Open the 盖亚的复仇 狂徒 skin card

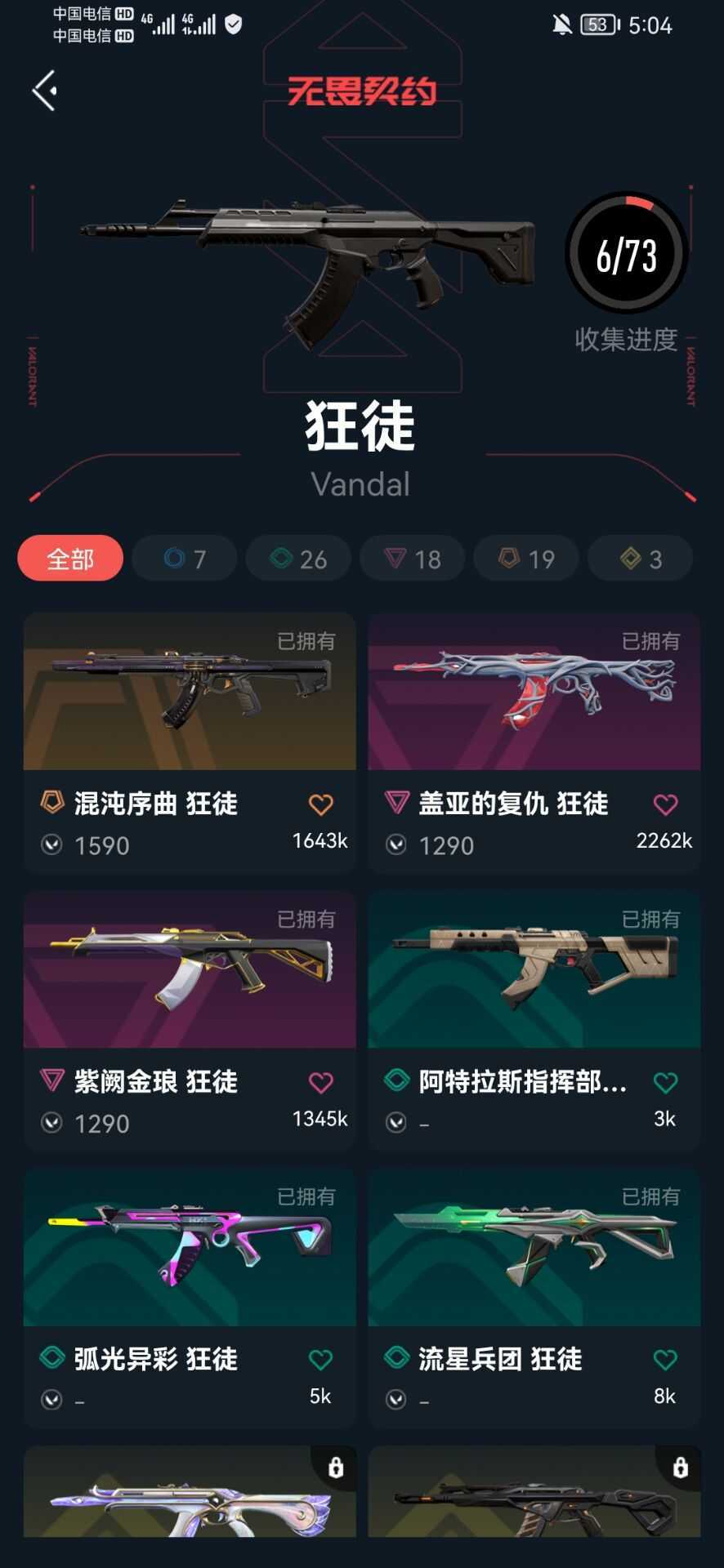click(x=534, y=743)
